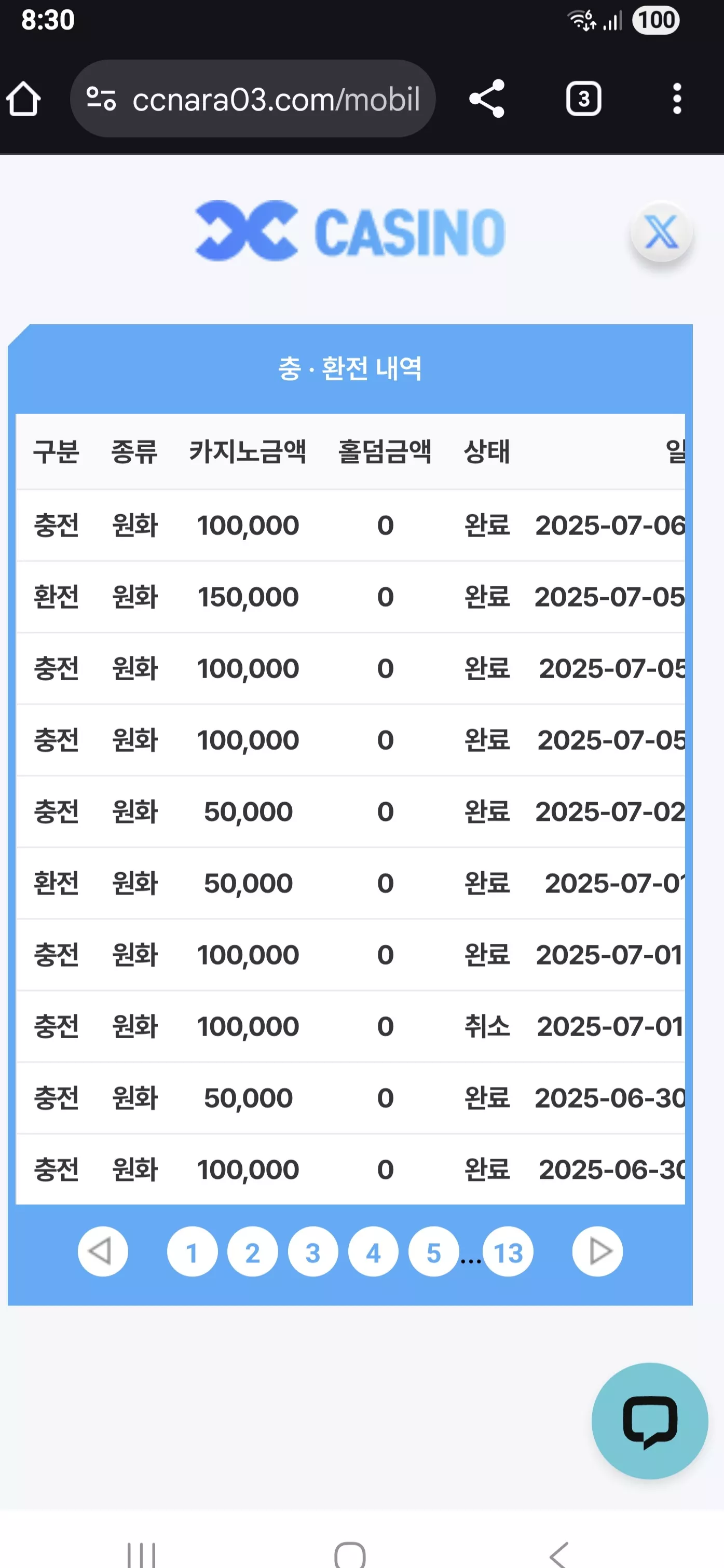Open the live chat bubble
Viewport: 724px width, 1568px height.
650,1421
